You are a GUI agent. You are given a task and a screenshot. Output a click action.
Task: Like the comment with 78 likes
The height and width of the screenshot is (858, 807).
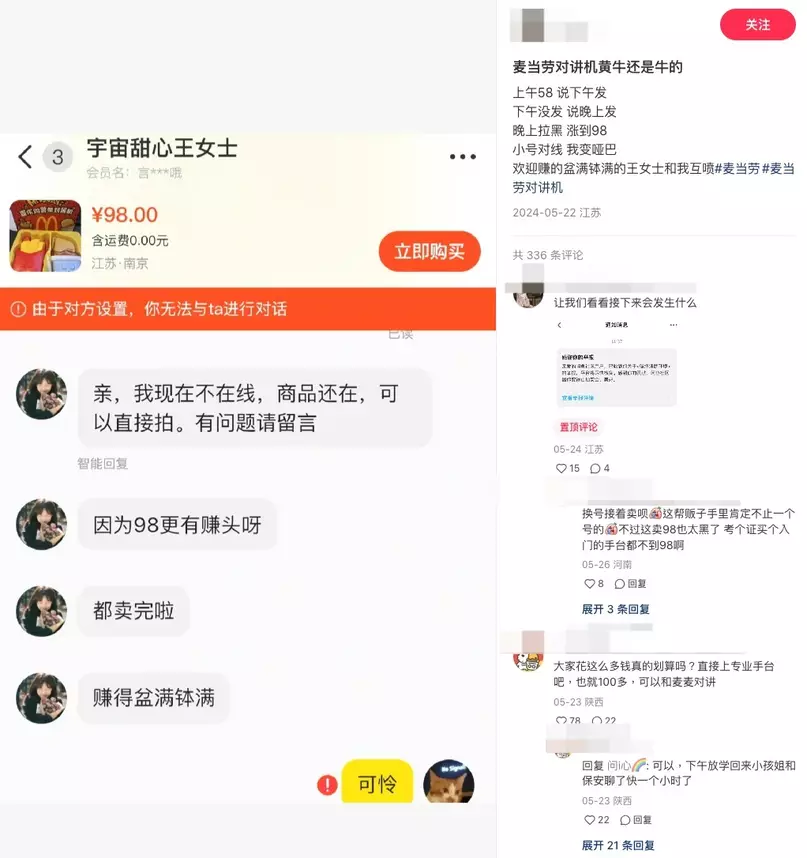[x=567, y=720]
